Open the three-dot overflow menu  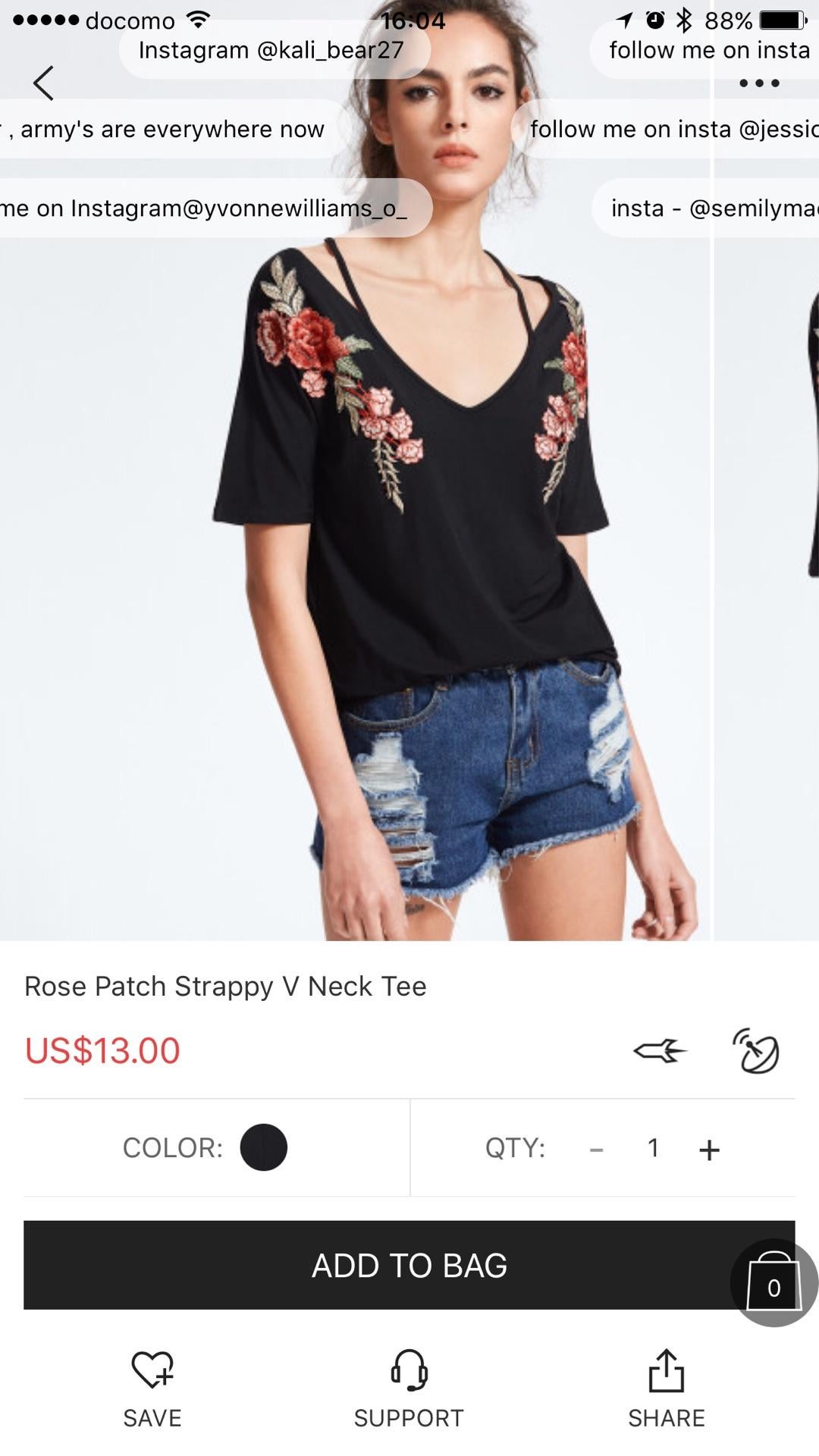point(759,83)
